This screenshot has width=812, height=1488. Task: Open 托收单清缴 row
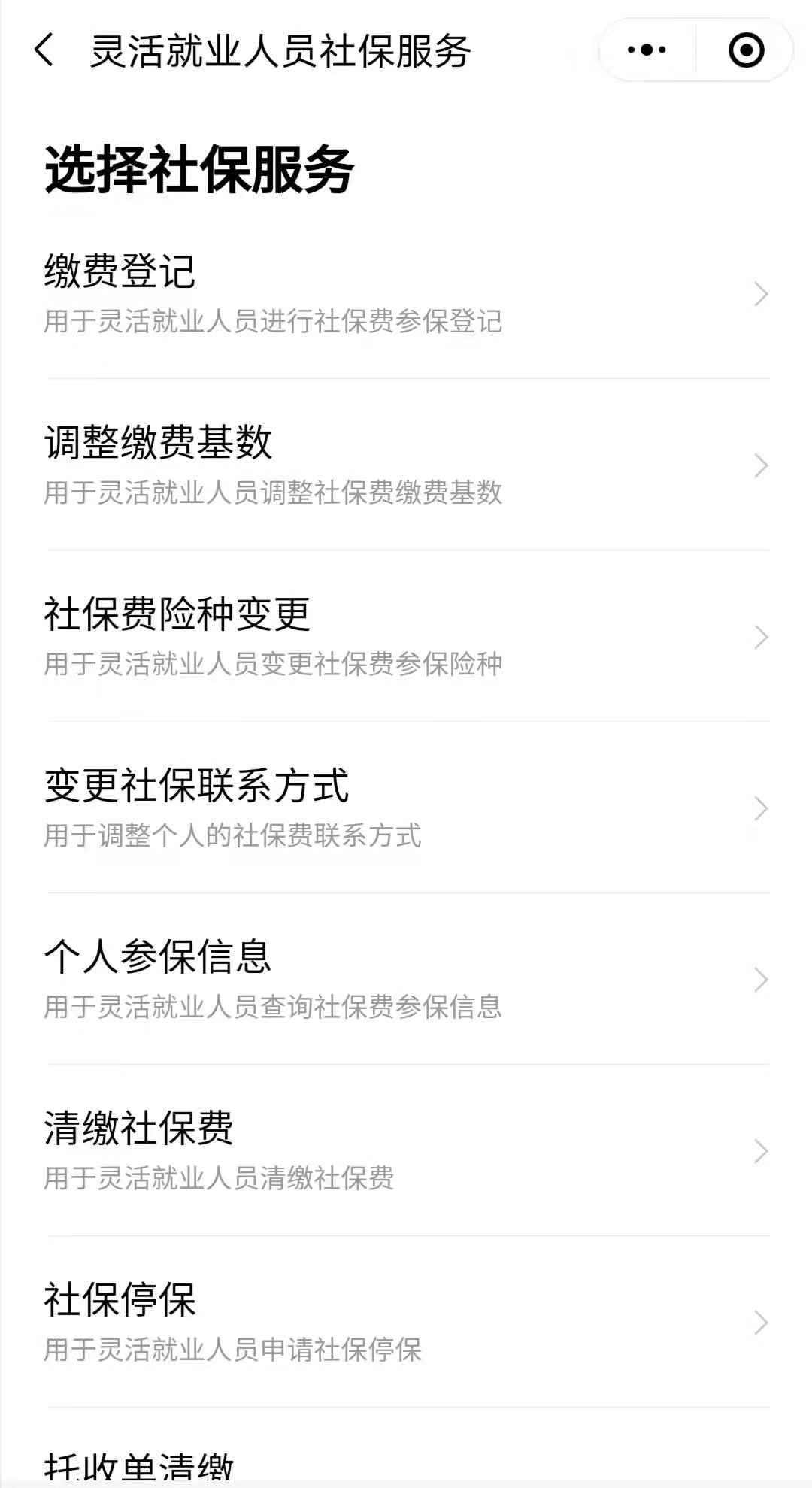pyautogui.click(x=406, y=1466)
